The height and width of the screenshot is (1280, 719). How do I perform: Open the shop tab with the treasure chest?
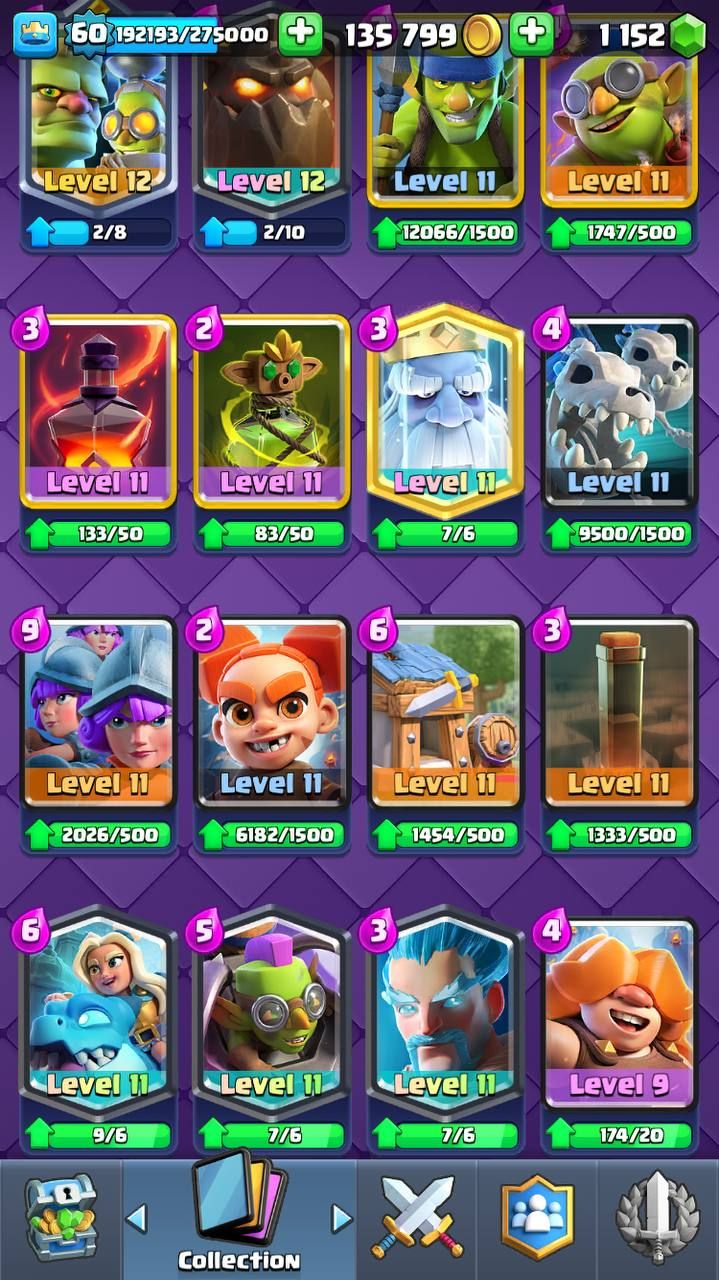click(x=59, y=1217)
